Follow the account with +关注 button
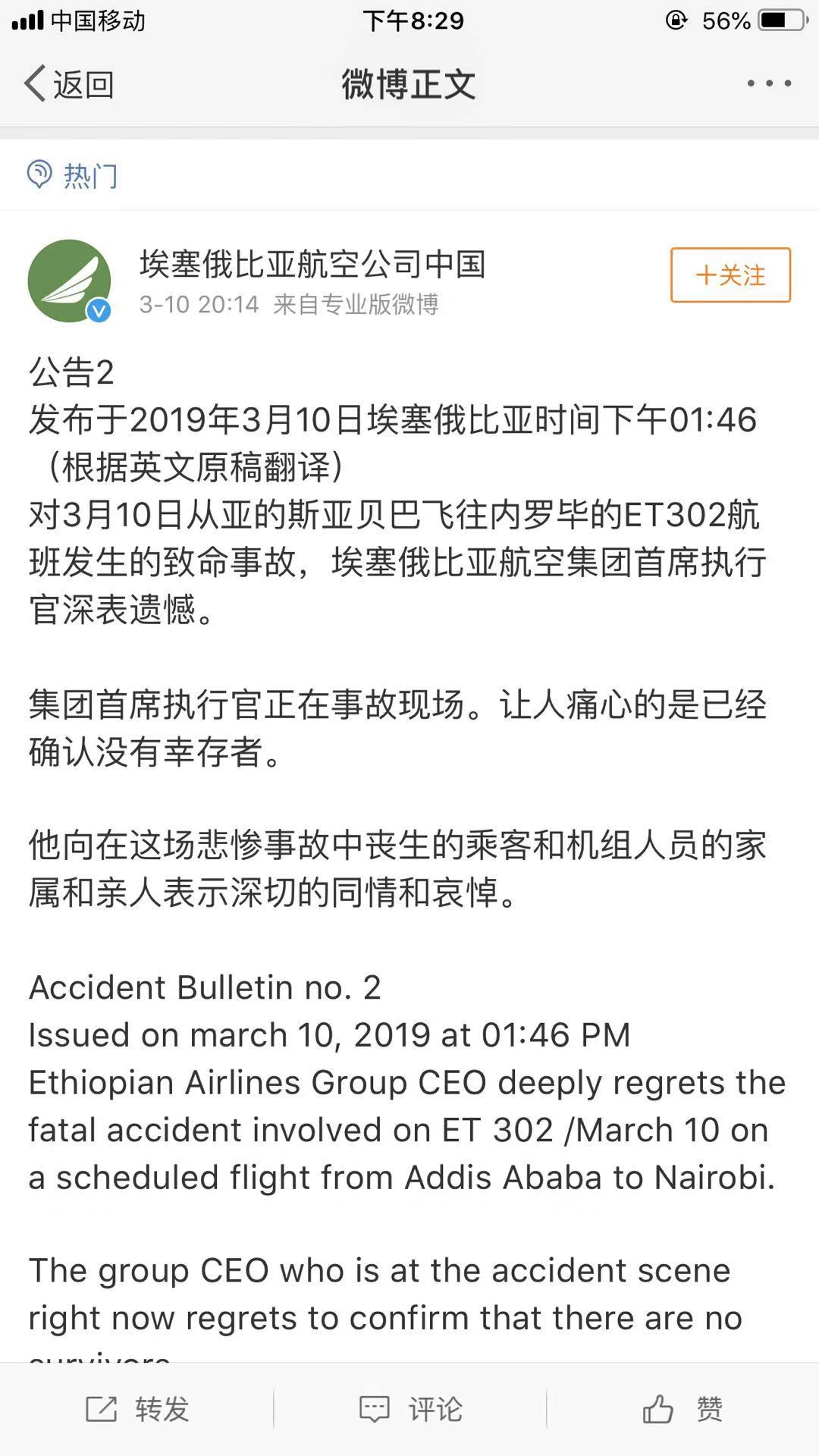The image size is (819, 1456). (x=730, y=275)
